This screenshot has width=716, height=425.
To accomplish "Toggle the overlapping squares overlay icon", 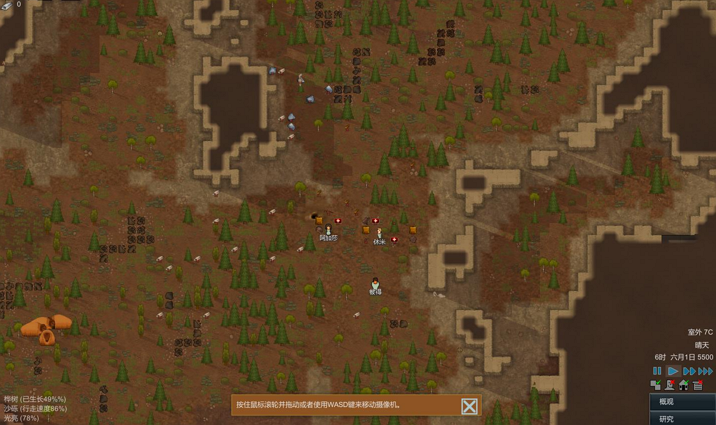I will [656, 385].
